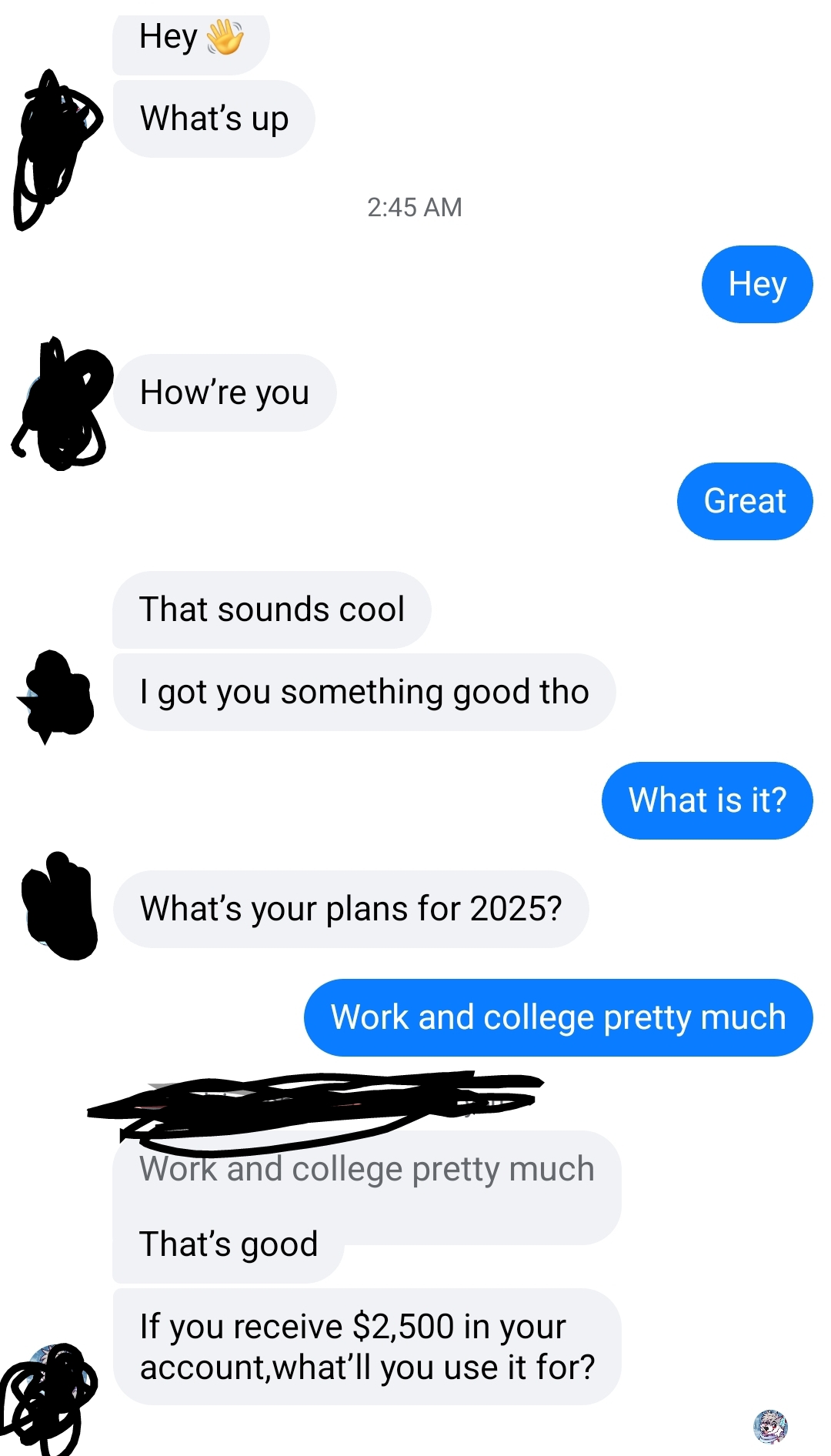Tap the sent "What is it?" message bubble
831x1456 pixels.
click(707, 800)
